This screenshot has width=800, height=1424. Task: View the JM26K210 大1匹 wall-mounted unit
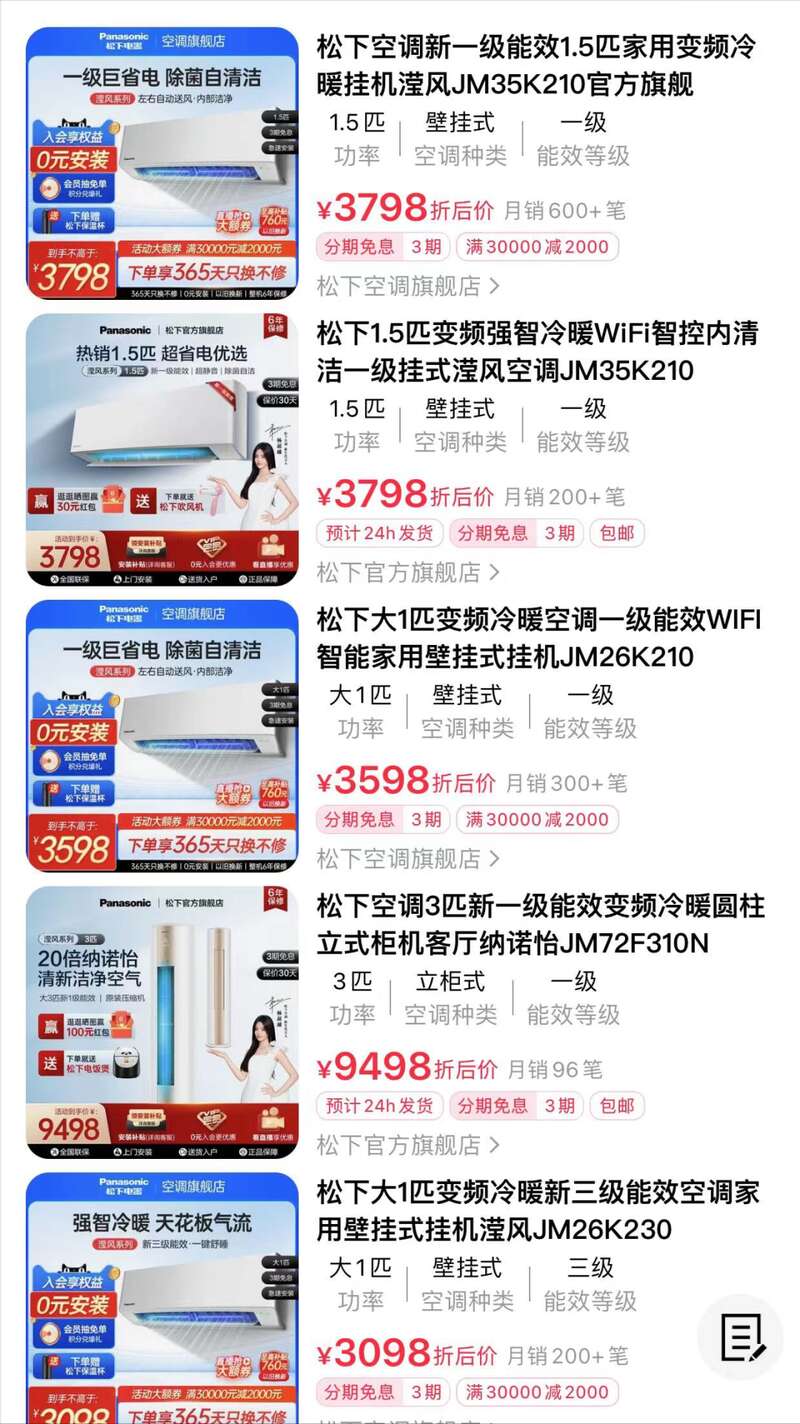[x=538, y=638]
